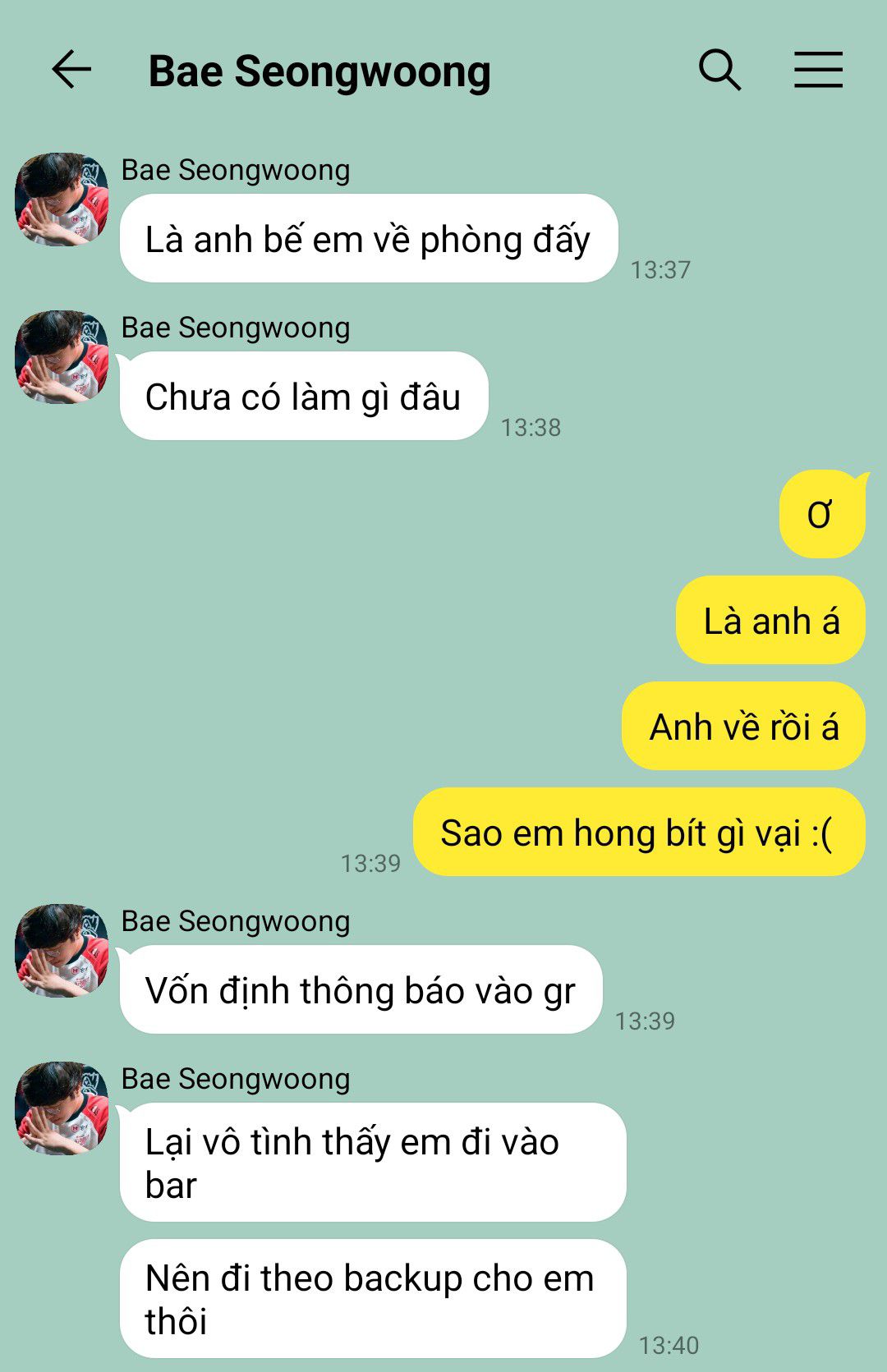Go back from Bae Seongwoong chat
The height and width of the screenshot is (1372, 887).
point(71,69)
